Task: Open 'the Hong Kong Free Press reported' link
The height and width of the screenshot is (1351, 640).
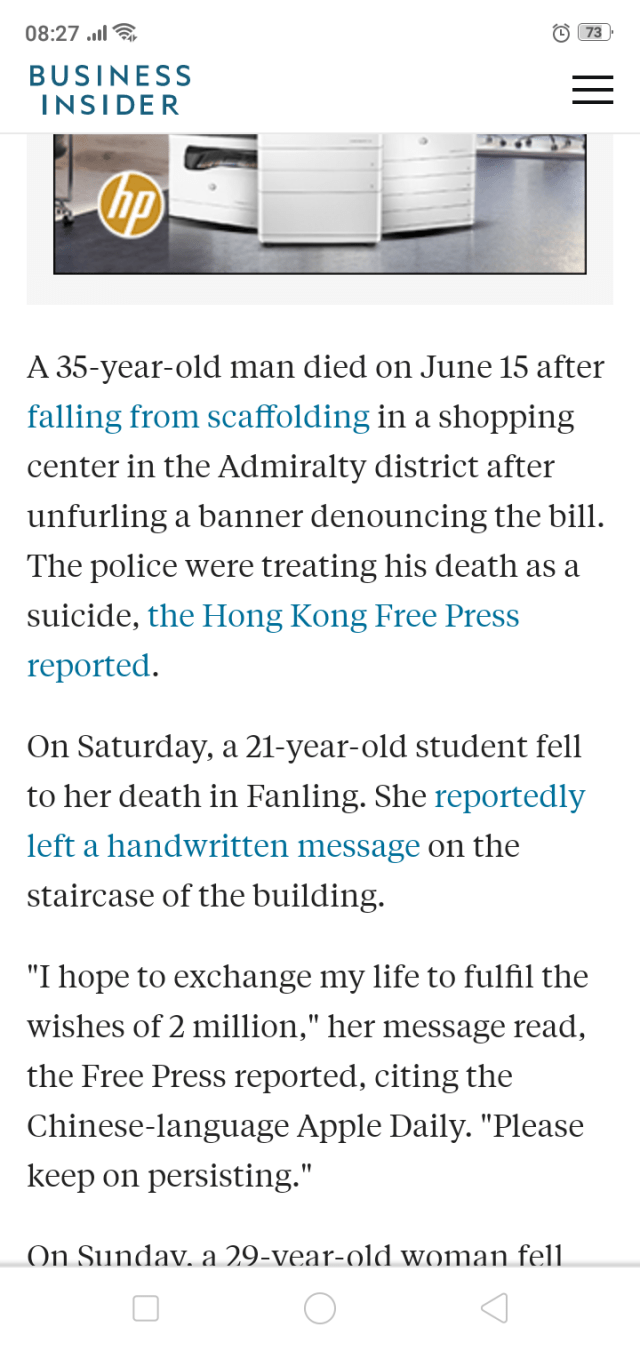Action: 333,615
